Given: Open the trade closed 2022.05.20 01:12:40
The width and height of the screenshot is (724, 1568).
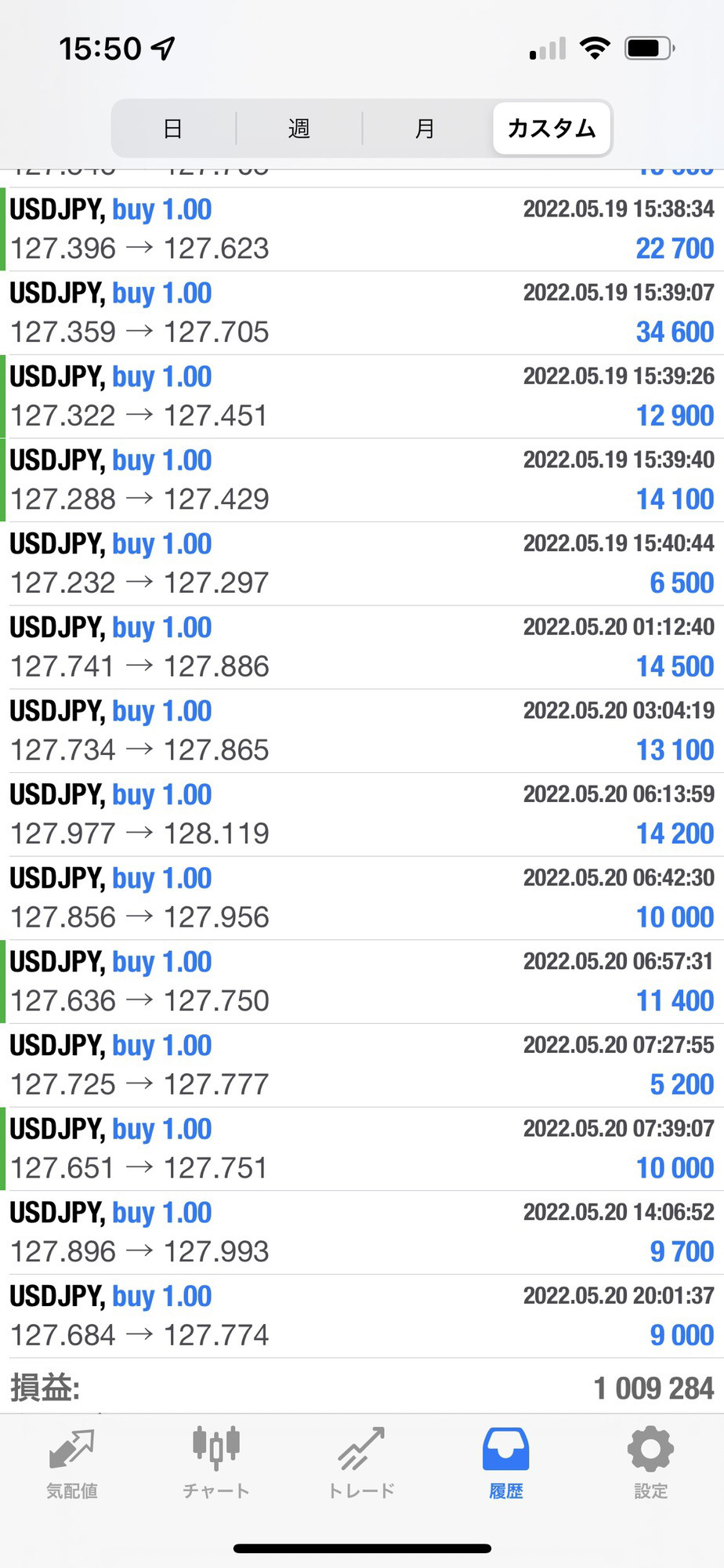Looking at the screenshot, I should (x=362, y=648).
